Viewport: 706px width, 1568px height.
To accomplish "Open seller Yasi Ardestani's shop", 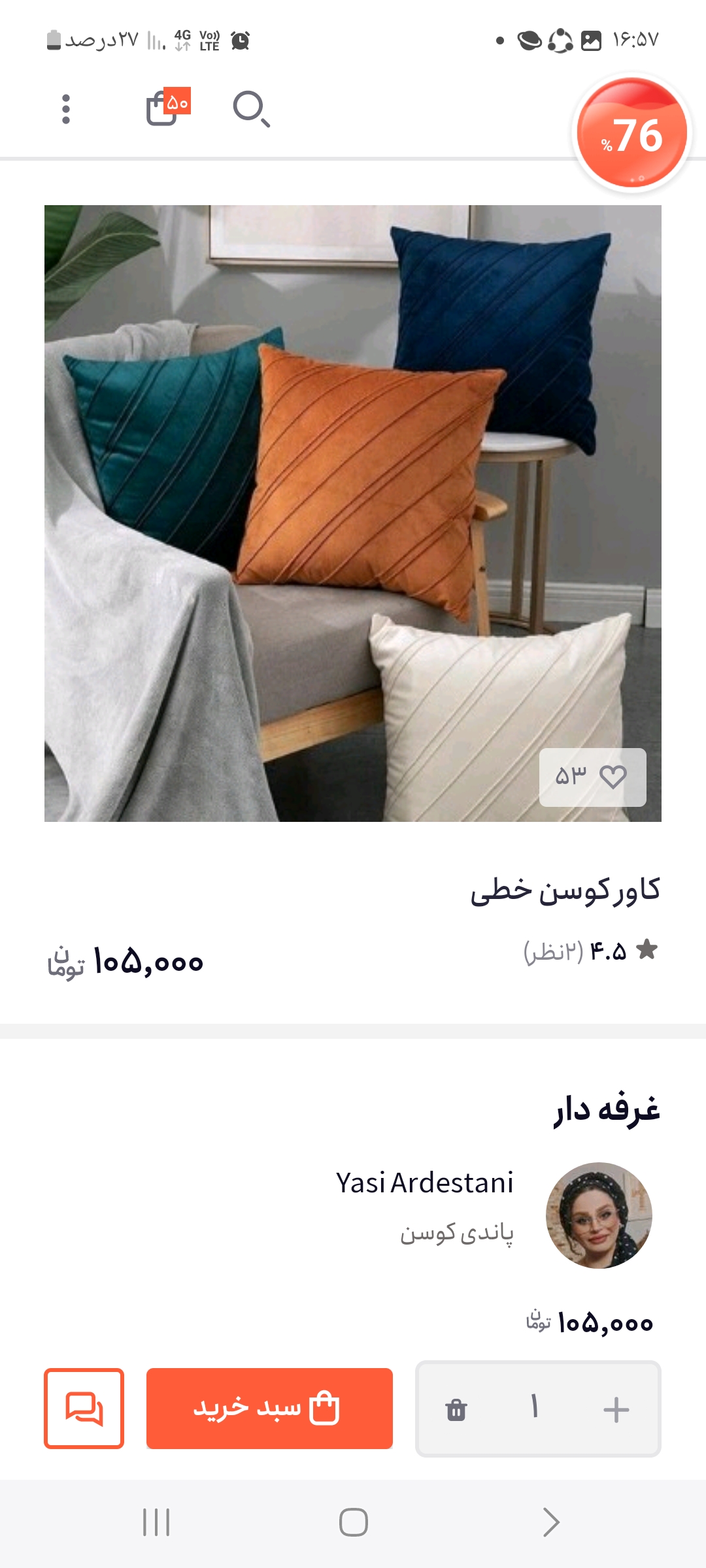I will (425, 1183).
